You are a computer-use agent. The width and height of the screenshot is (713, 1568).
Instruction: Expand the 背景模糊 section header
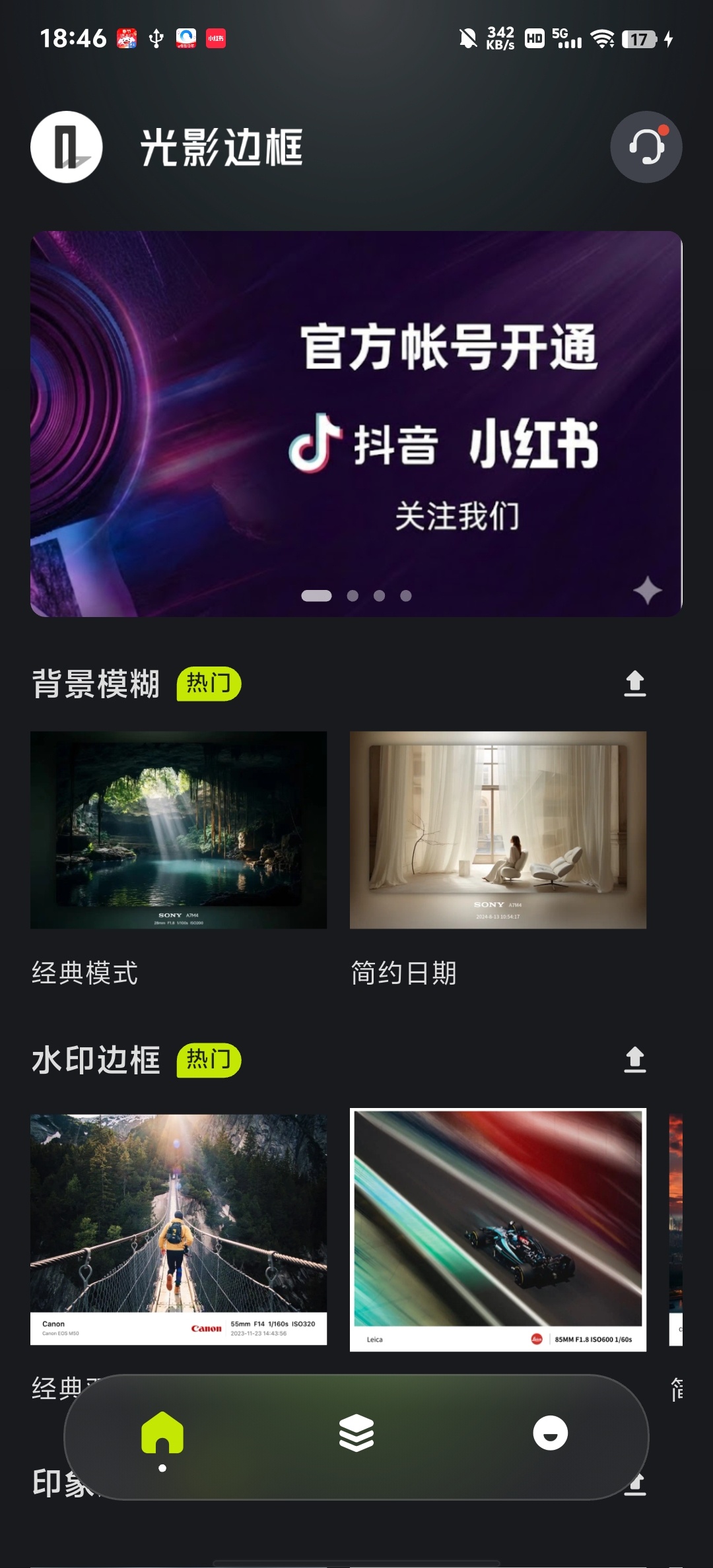click(96, 685)
